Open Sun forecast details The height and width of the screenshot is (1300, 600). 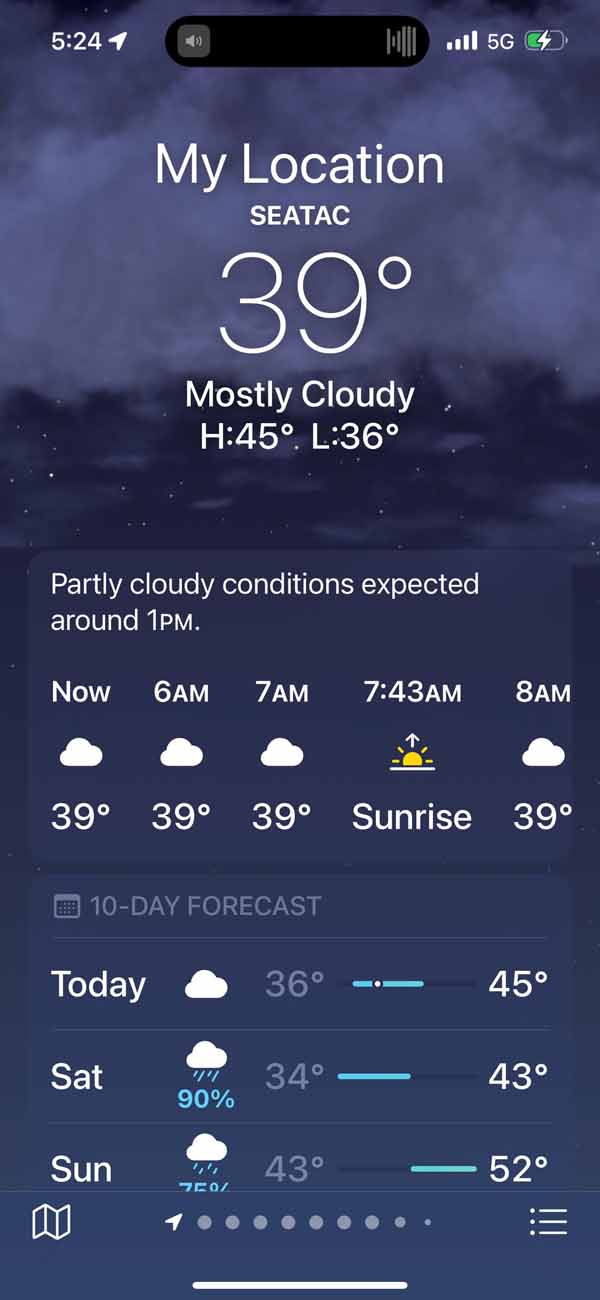pos(300,1165)
